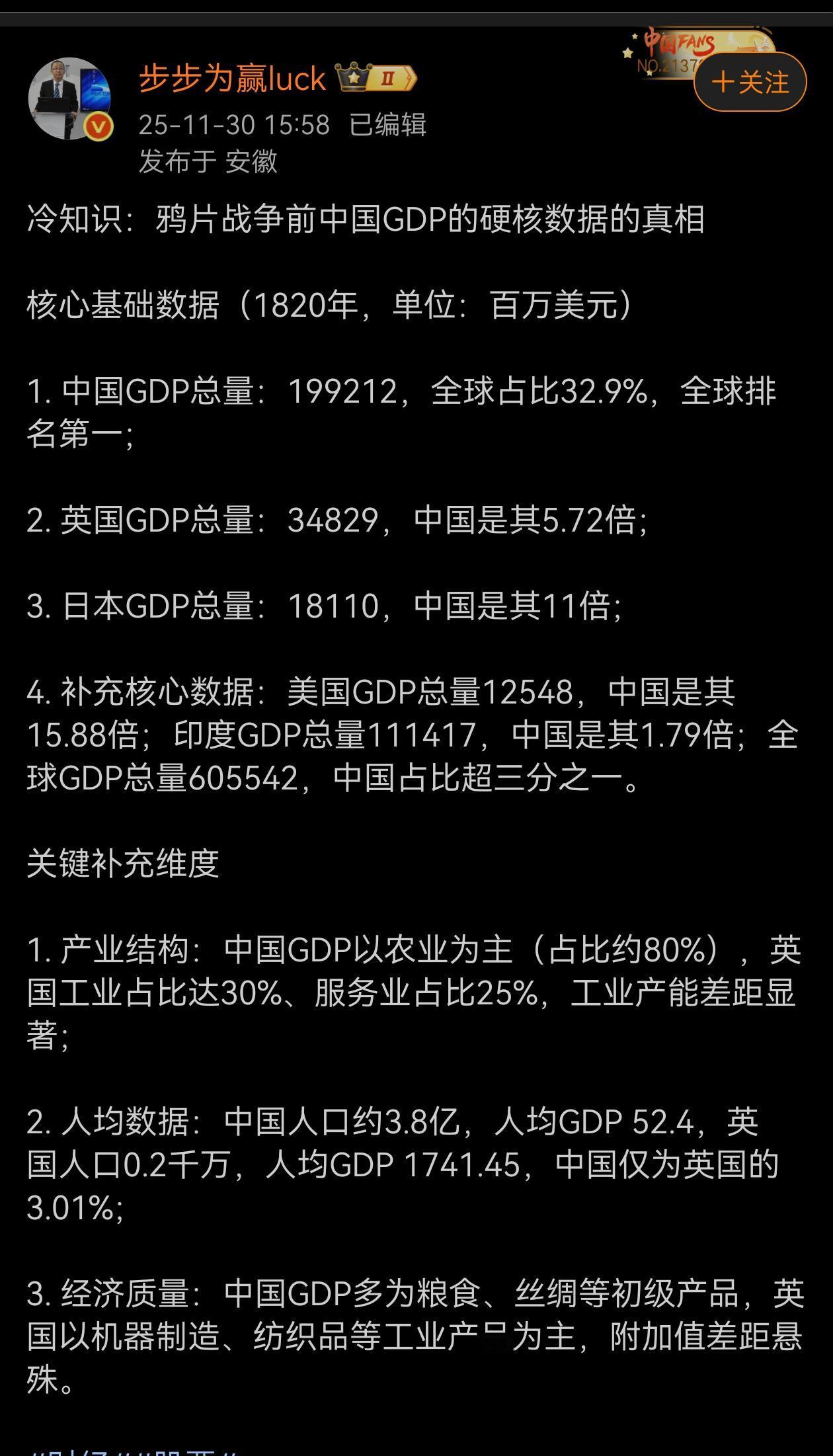
Task: Click the plus icon inside the follow button
Action: (x=723, y=81)
